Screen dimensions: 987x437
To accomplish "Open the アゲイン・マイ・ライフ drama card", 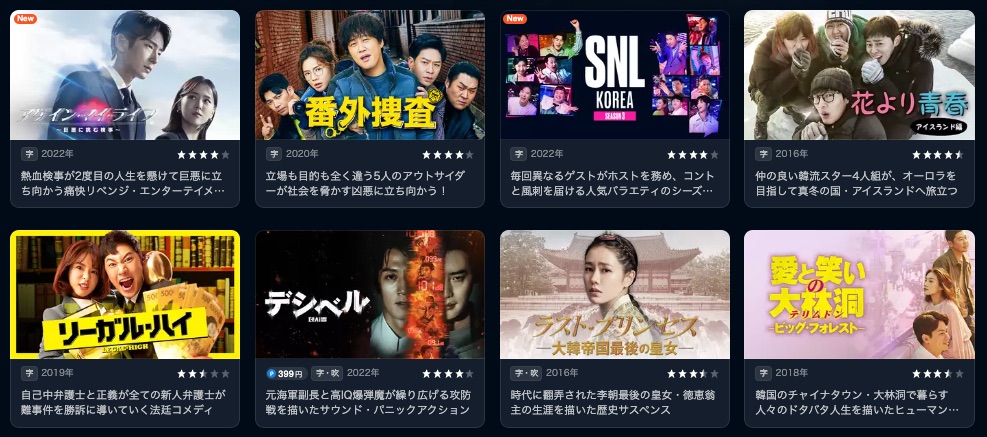I will [x=124, y=76].
